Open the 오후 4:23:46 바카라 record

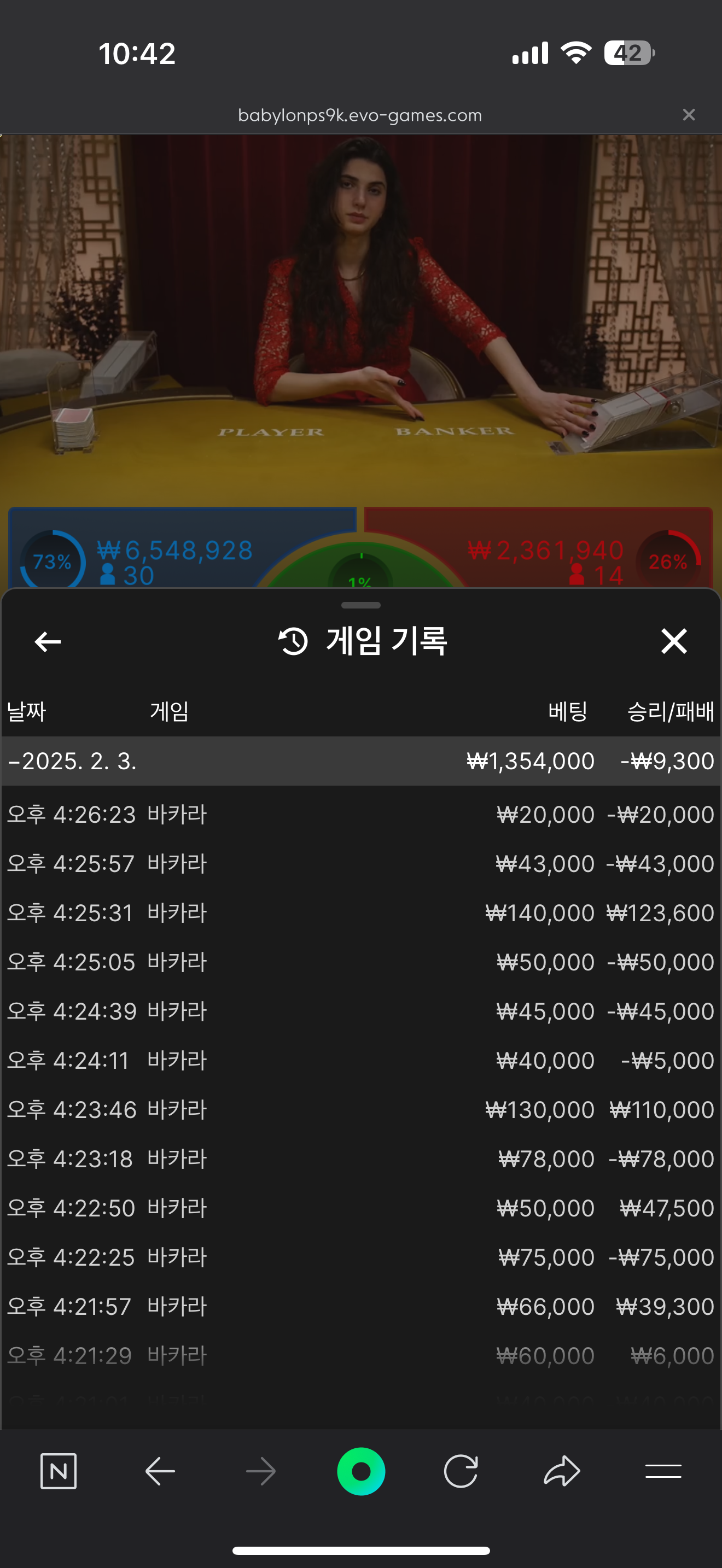tap(360, 1110)
